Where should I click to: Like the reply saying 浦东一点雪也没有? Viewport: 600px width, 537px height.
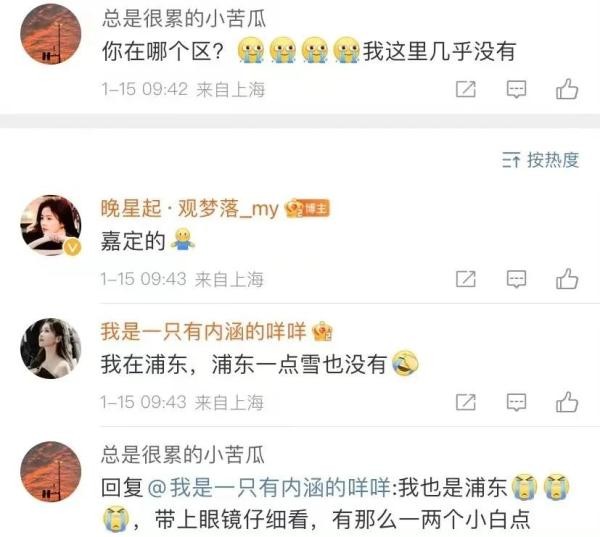pyautogui.click(x=567, y=402)
